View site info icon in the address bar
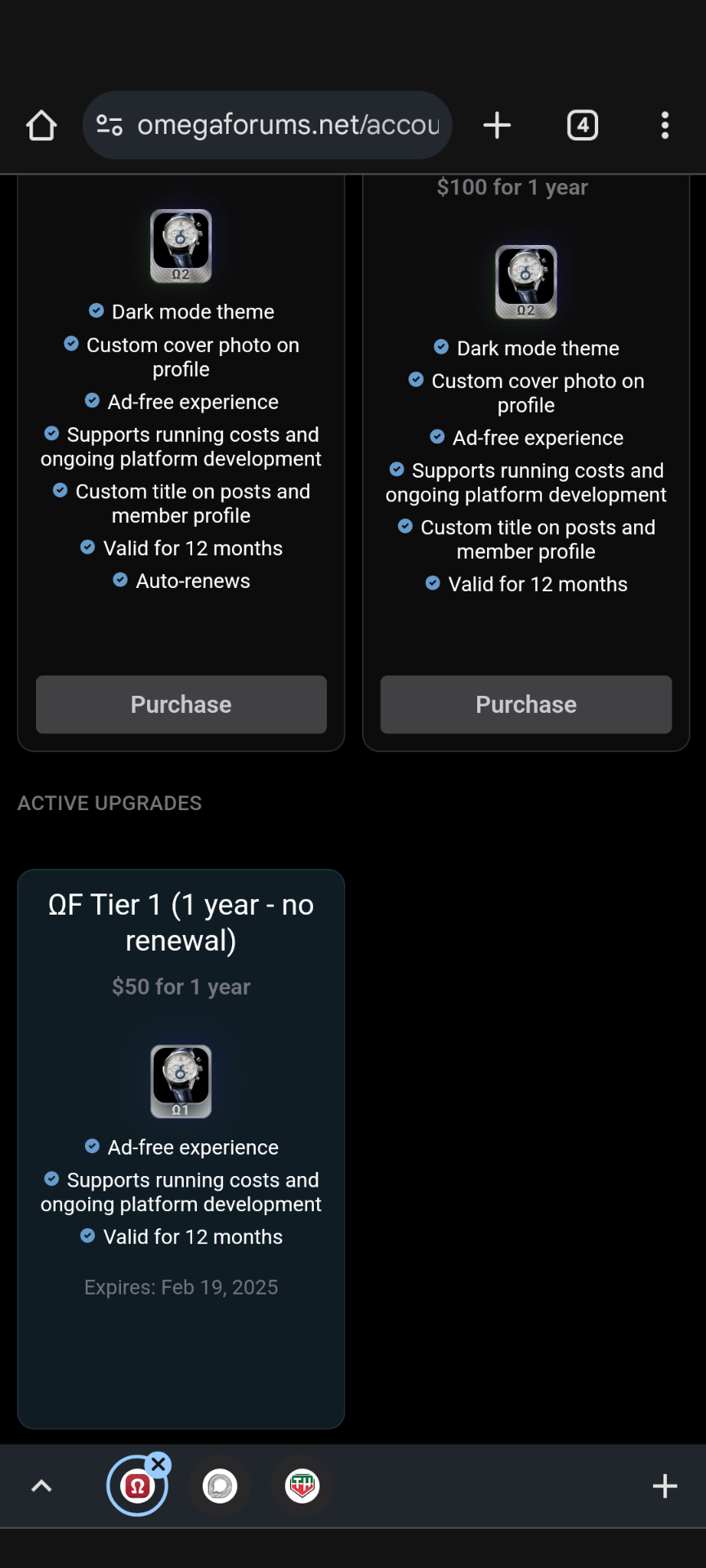This screenshot has width=706, height=1568. 109,125
